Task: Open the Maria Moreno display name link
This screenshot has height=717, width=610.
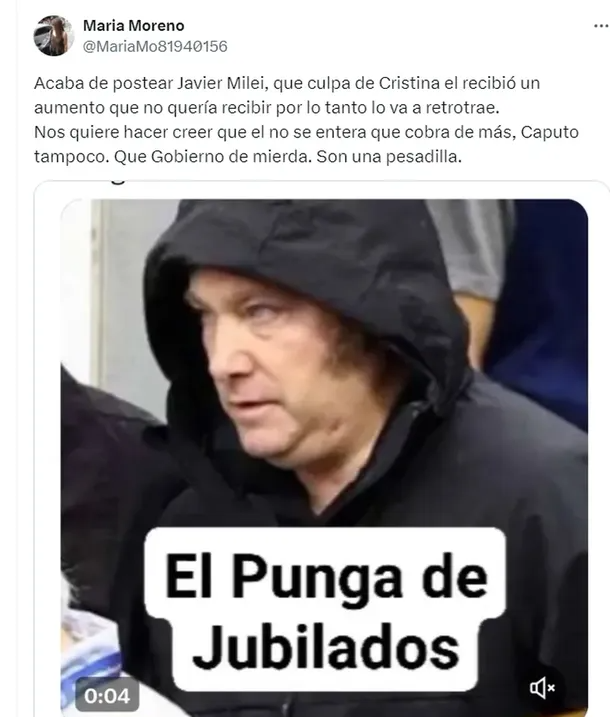Action: (134, 25)
